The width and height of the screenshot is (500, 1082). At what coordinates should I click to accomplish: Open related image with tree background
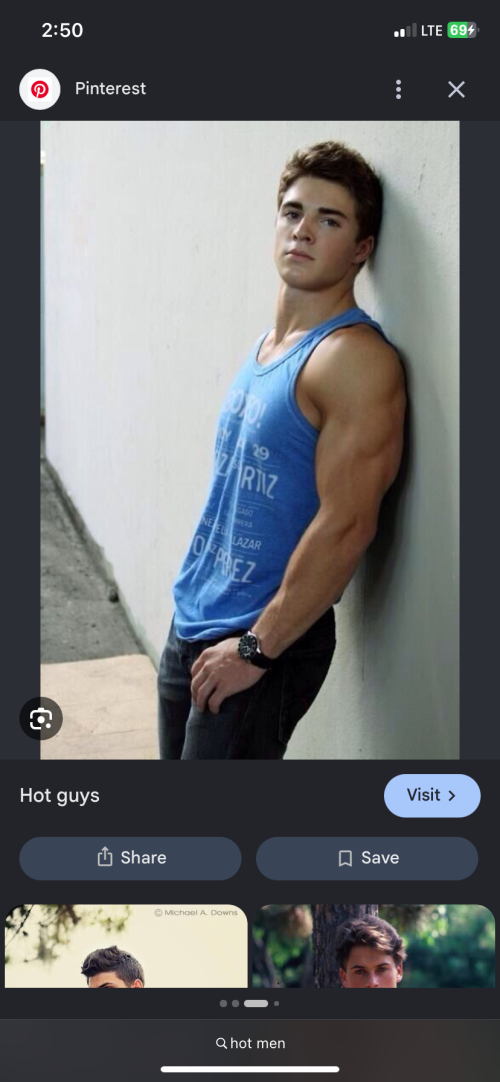coord(374,945)
